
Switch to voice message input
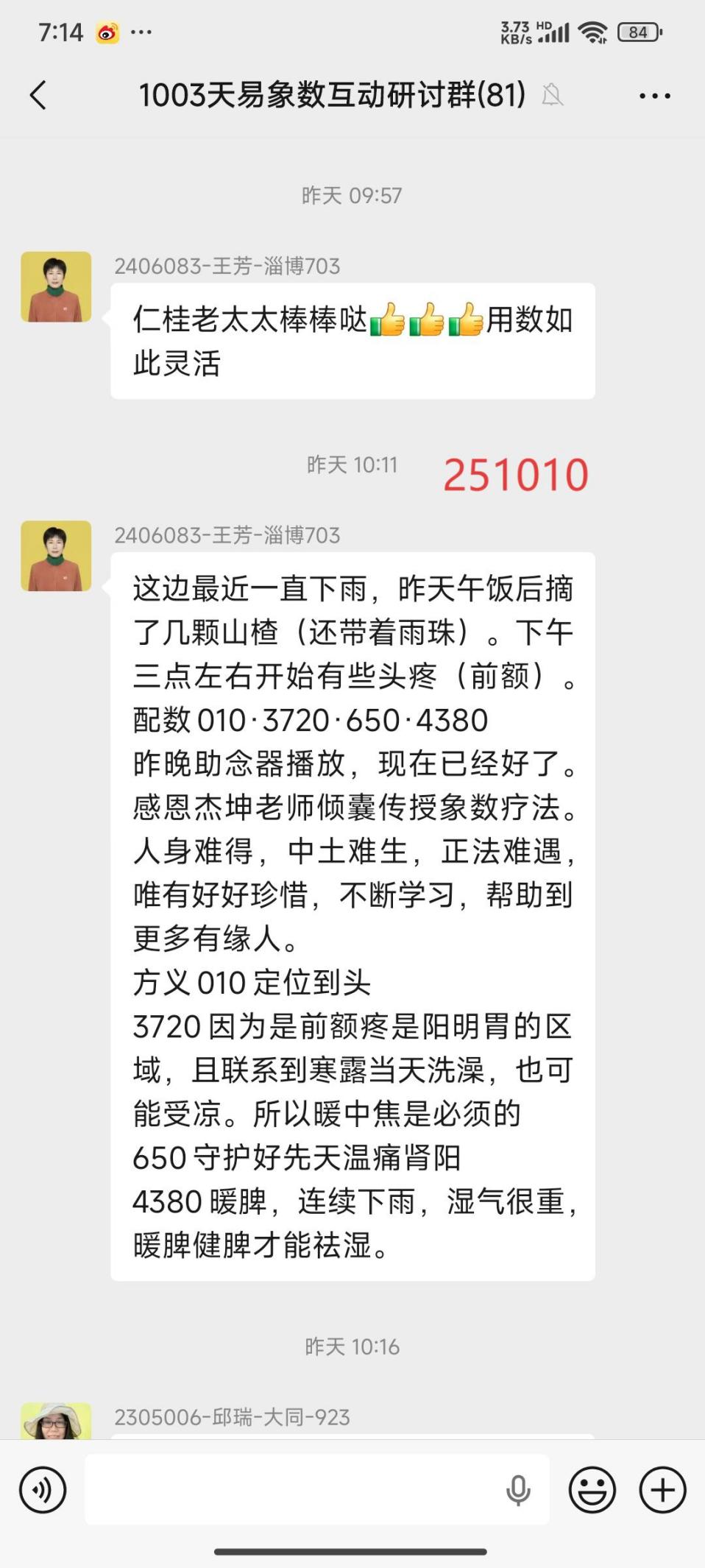coord(43,1489)
